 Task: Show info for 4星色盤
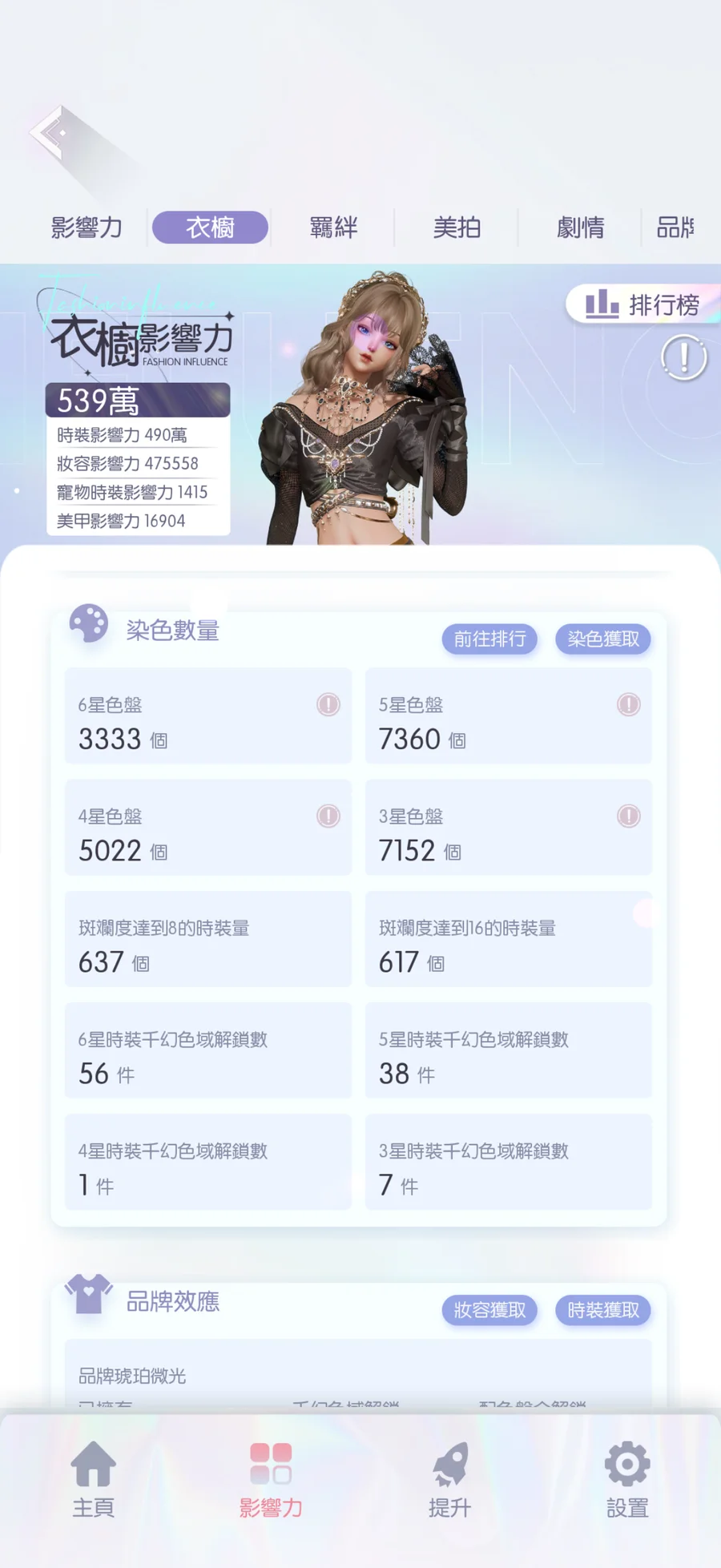click(328, 816)
